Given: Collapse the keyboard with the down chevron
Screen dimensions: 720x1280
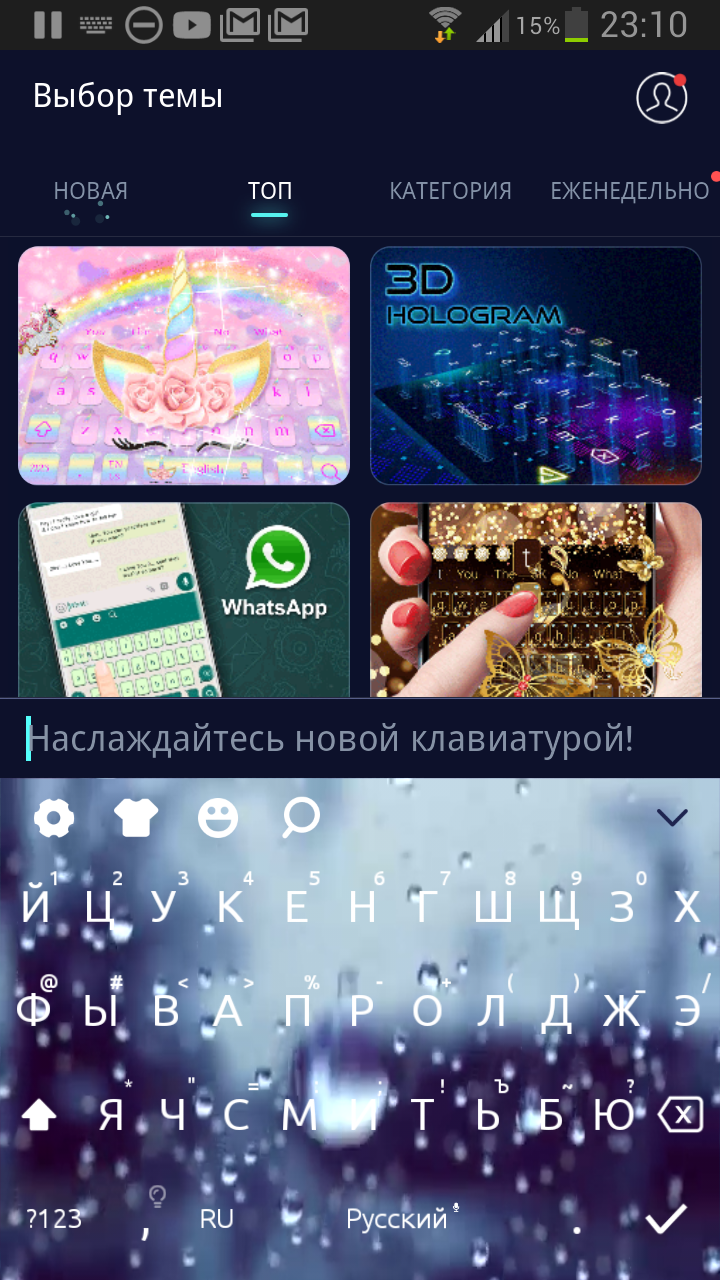Looking at the screenshot, I should [673, 817].
